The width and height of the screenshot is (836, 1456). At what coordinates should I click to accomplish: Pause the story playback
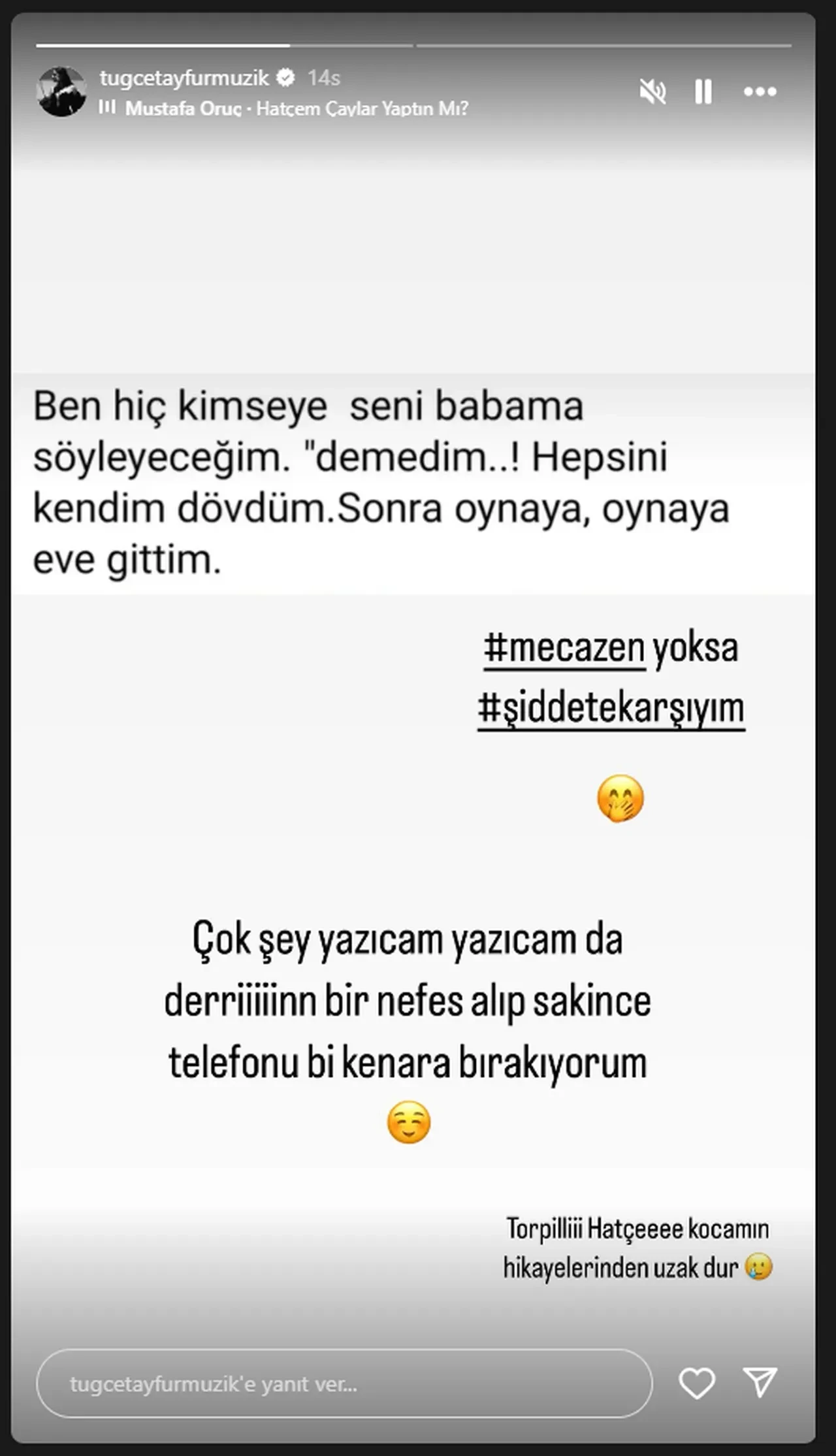point(703,92)
